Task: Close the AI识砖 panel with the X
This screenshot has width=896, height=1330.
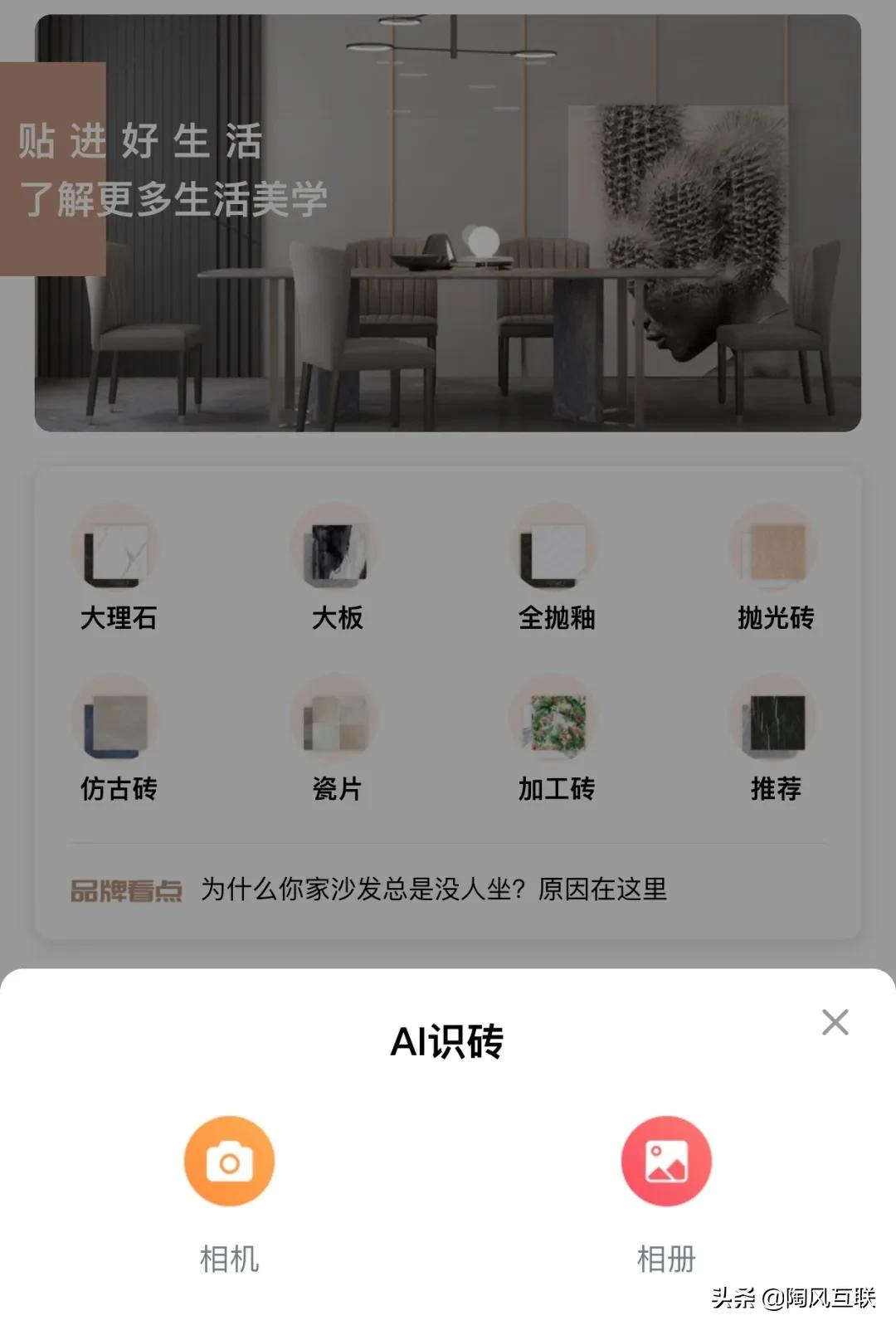Action: coord(837,1022)
